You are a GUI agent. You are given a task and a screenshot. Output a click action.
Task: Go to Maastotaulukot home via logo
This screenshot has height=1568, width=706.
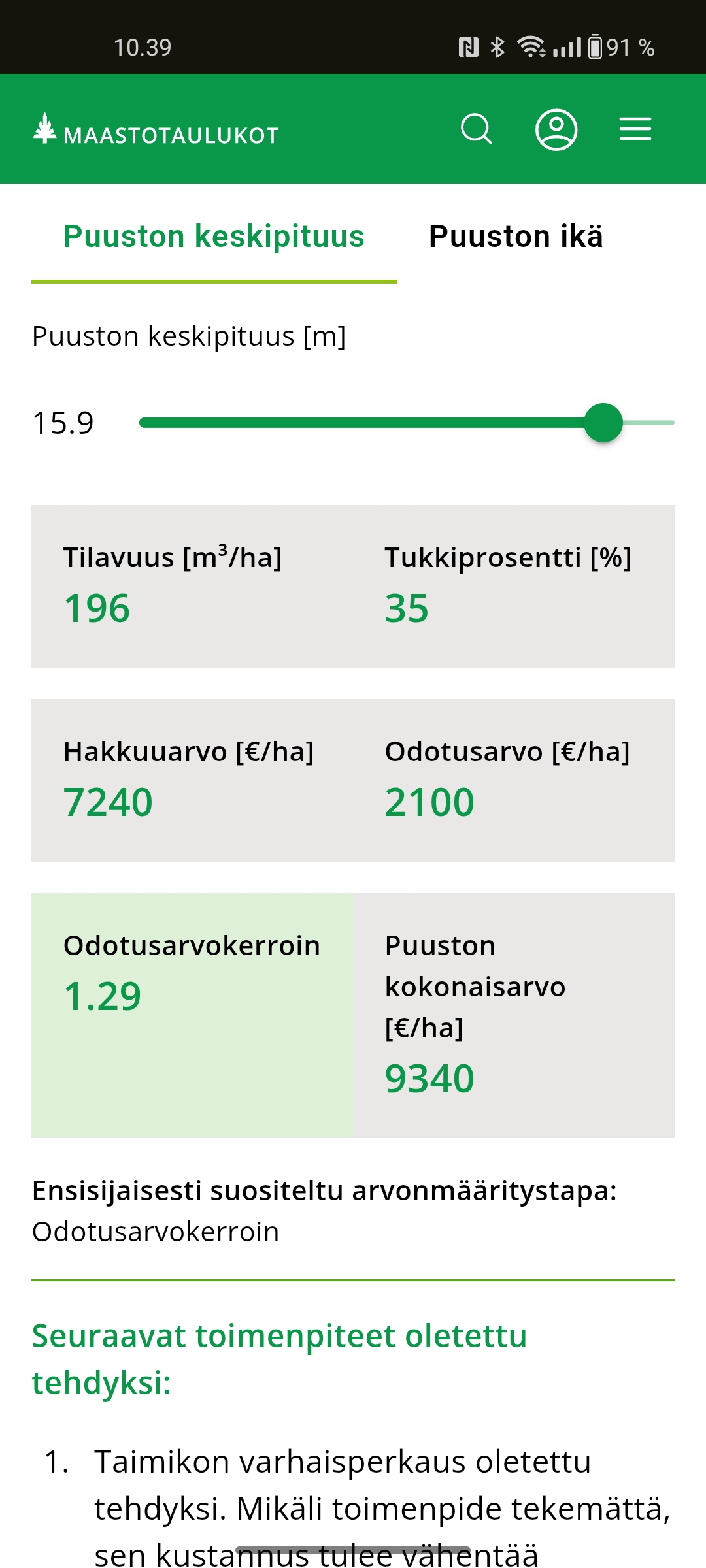point(156,130)
